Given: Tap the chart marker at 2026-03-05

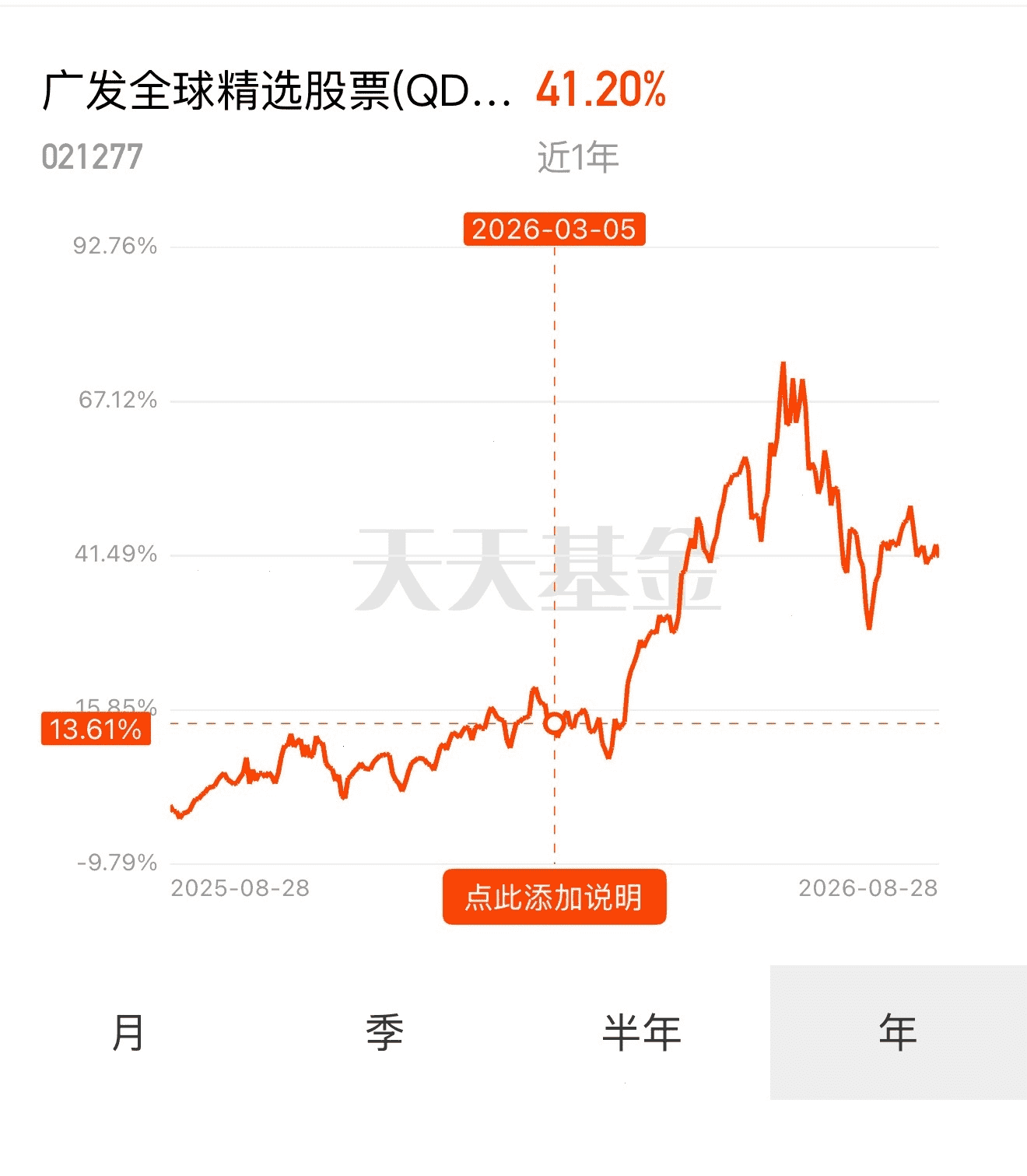Looking at the screenshot, I should (x=554, y=723).
